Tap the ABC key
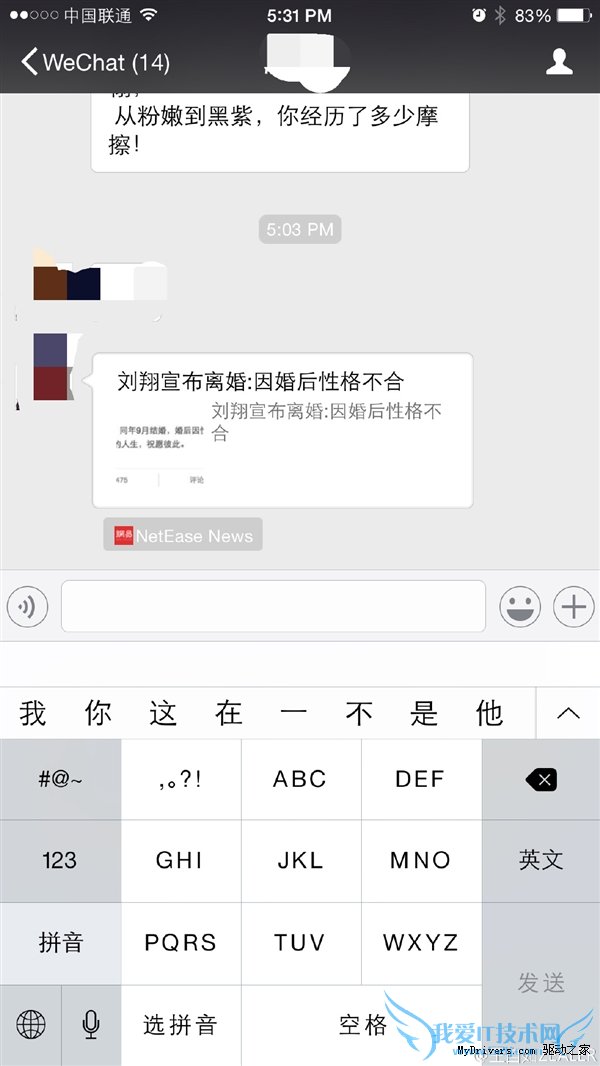 (x=300, y=780)
